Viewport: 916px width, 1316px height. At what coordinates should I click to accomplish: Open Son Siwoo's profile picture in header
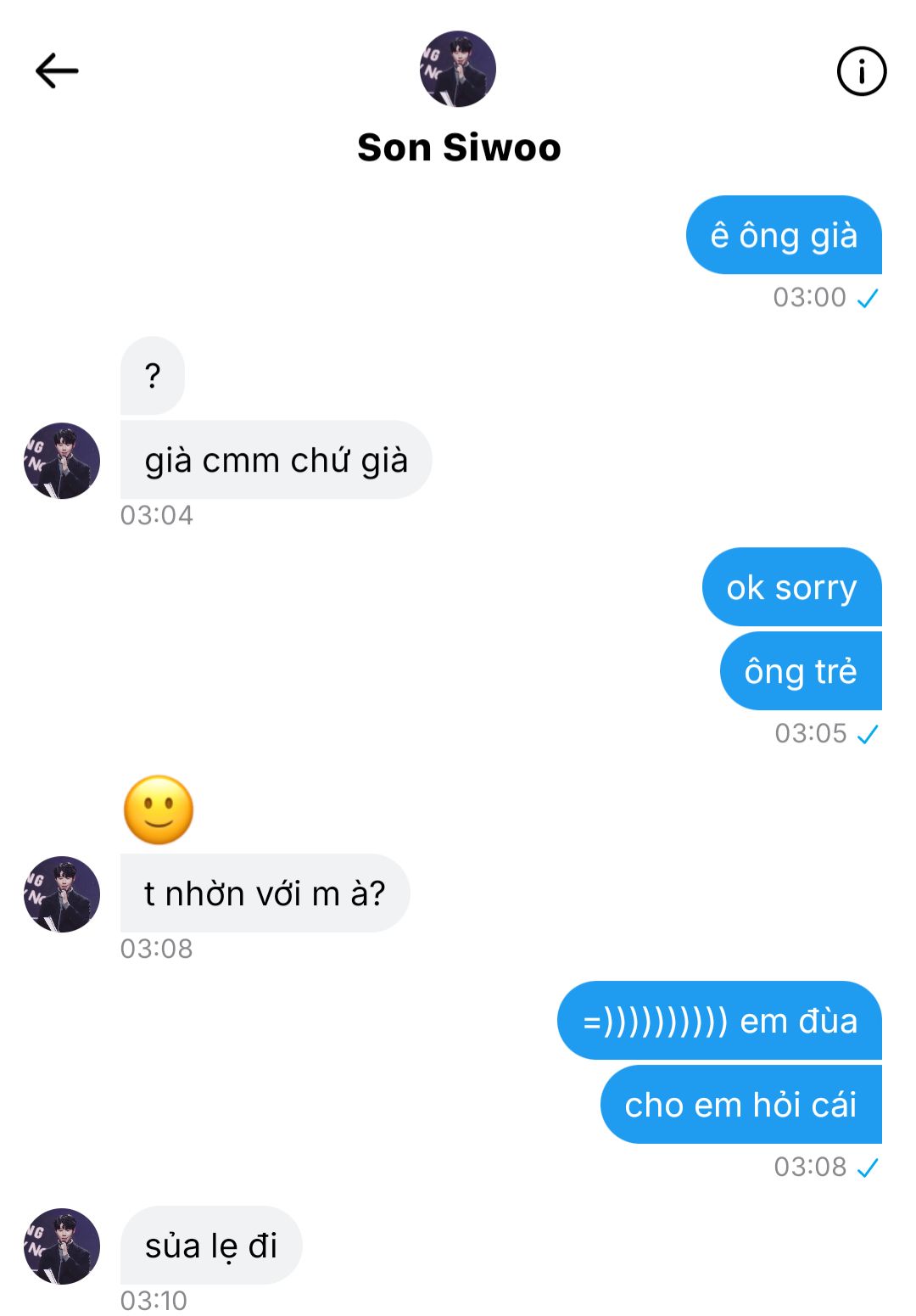click(x=458, y=69)
